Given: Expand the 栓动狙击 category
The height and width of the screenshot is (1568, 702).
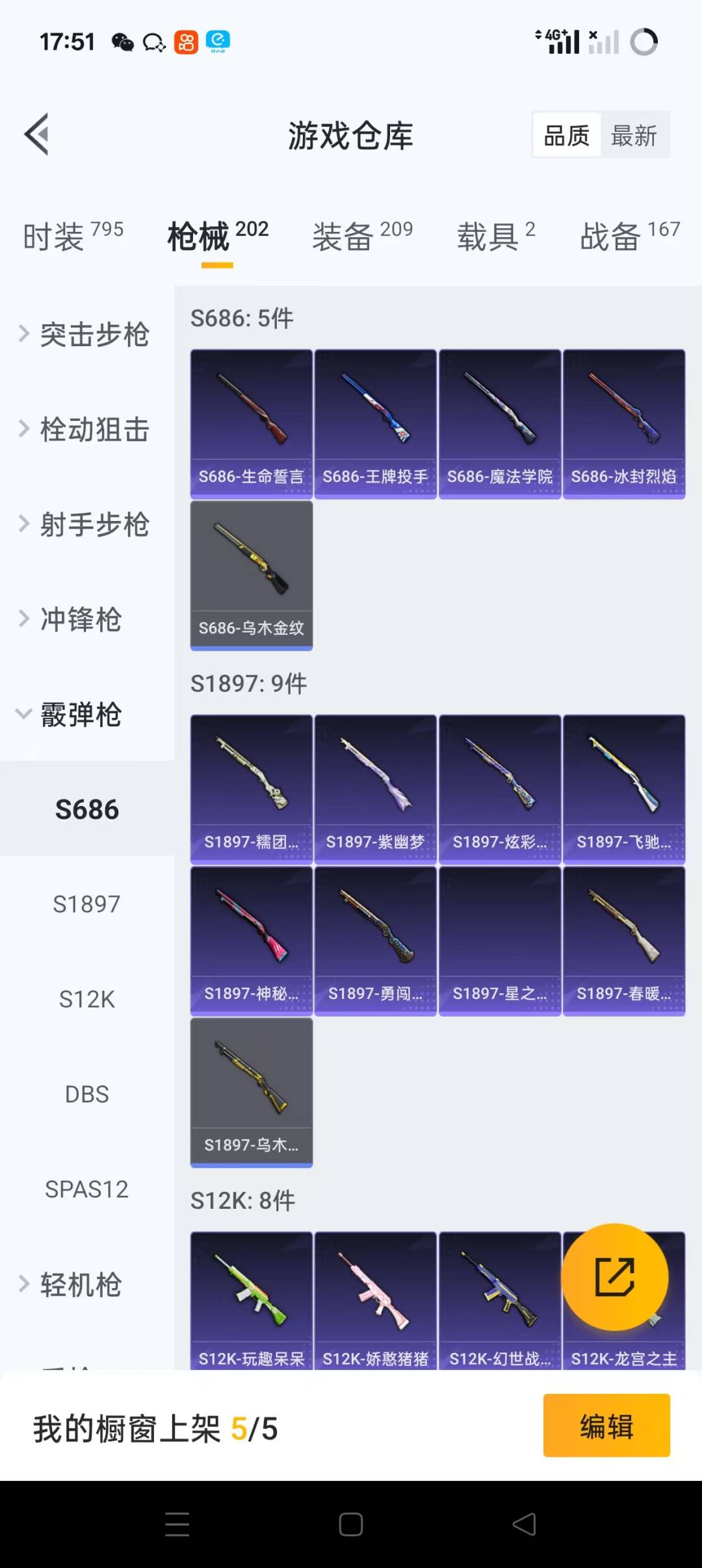Looking at the screenshot, I should pos(87,429).
